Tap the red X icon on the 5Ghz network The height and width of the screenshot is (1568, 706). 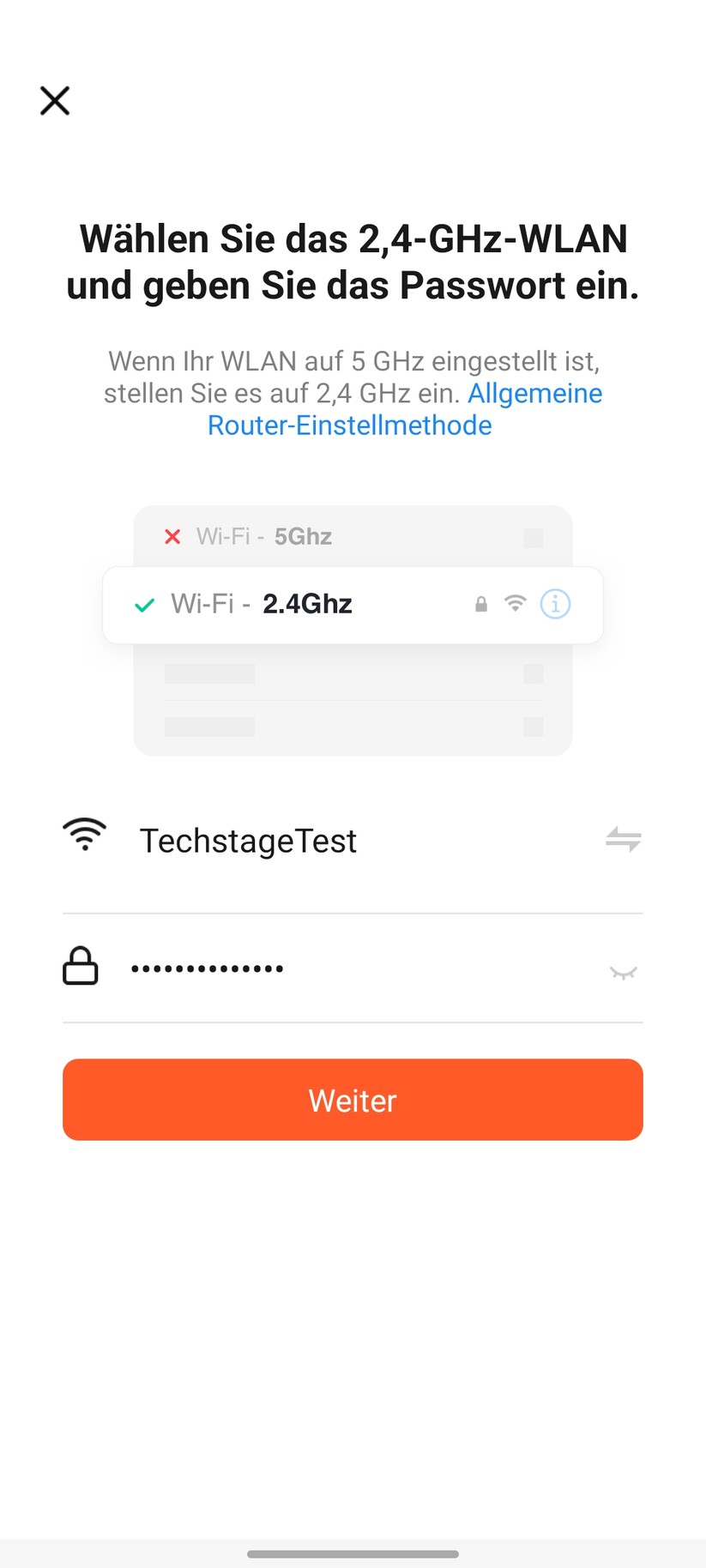click(172, 536)
